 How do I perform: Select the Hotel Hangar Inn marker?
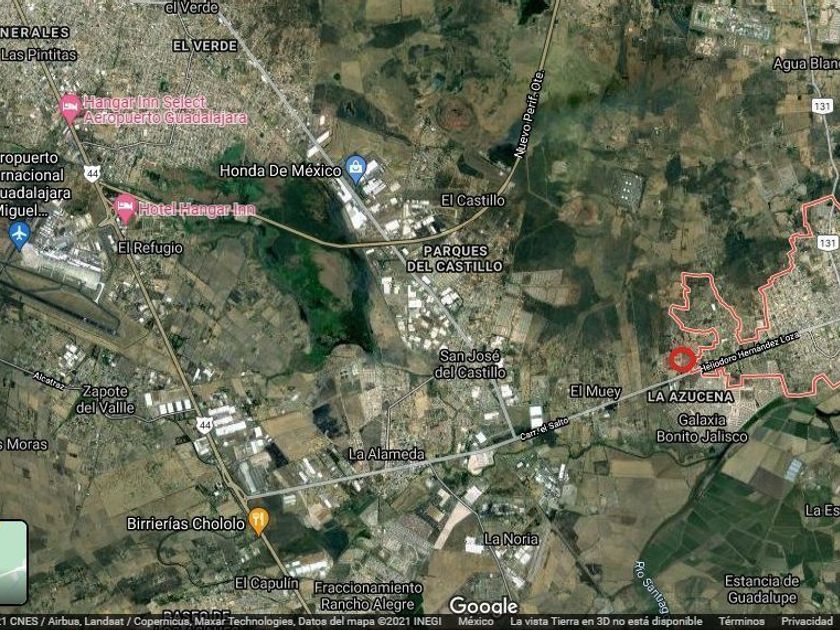126,208
